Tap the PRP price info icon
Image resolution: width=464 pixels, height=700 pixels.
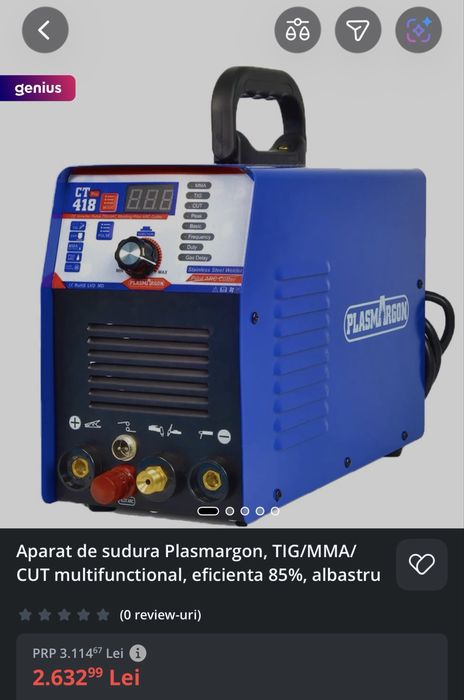pyautogui.click(x=138, y=653)
